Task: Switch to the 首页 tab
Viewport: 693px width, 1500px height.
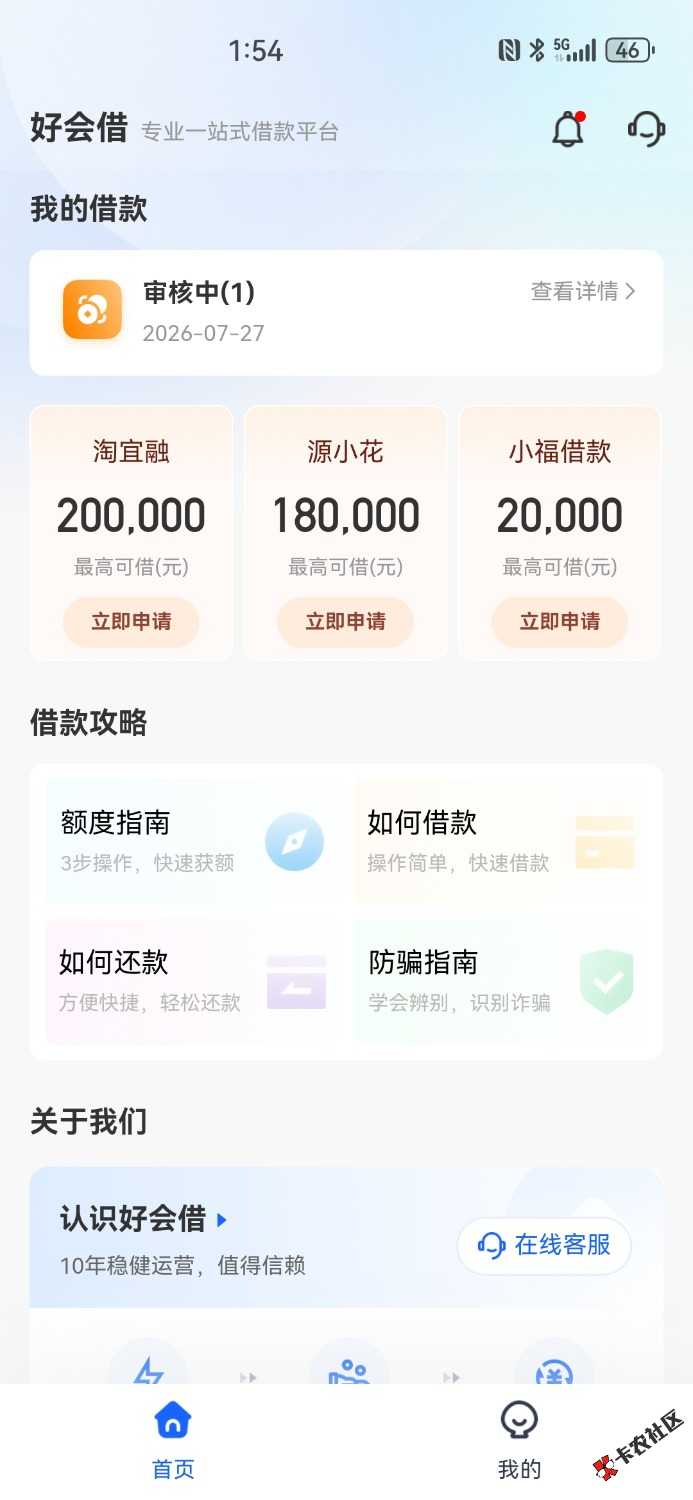Action: tap(173, 1440)
